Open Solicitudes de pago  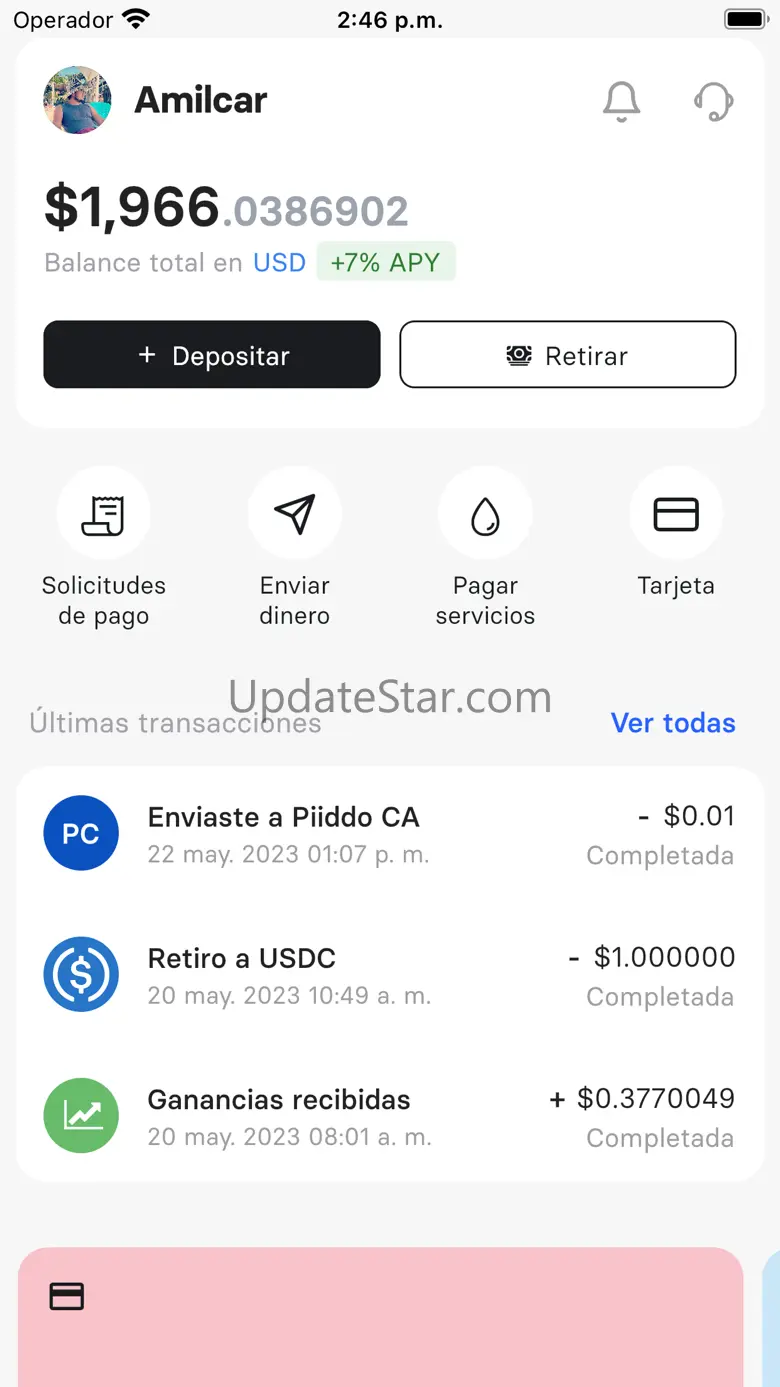103,516
